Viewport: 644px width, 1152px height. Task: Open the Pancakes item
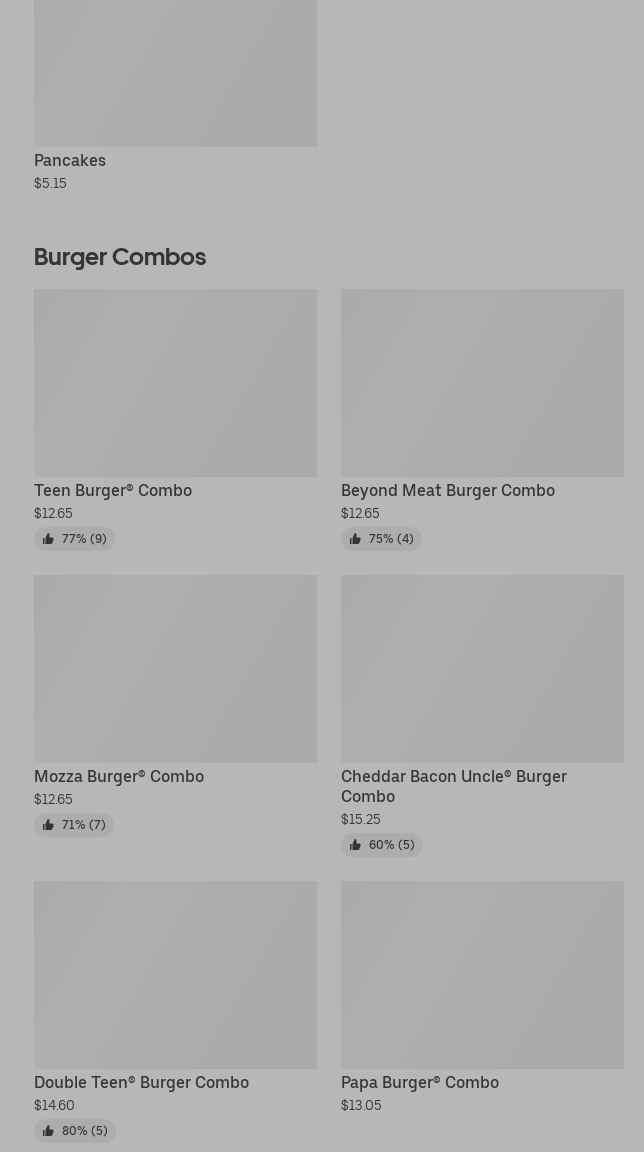[x=176, y=96]
